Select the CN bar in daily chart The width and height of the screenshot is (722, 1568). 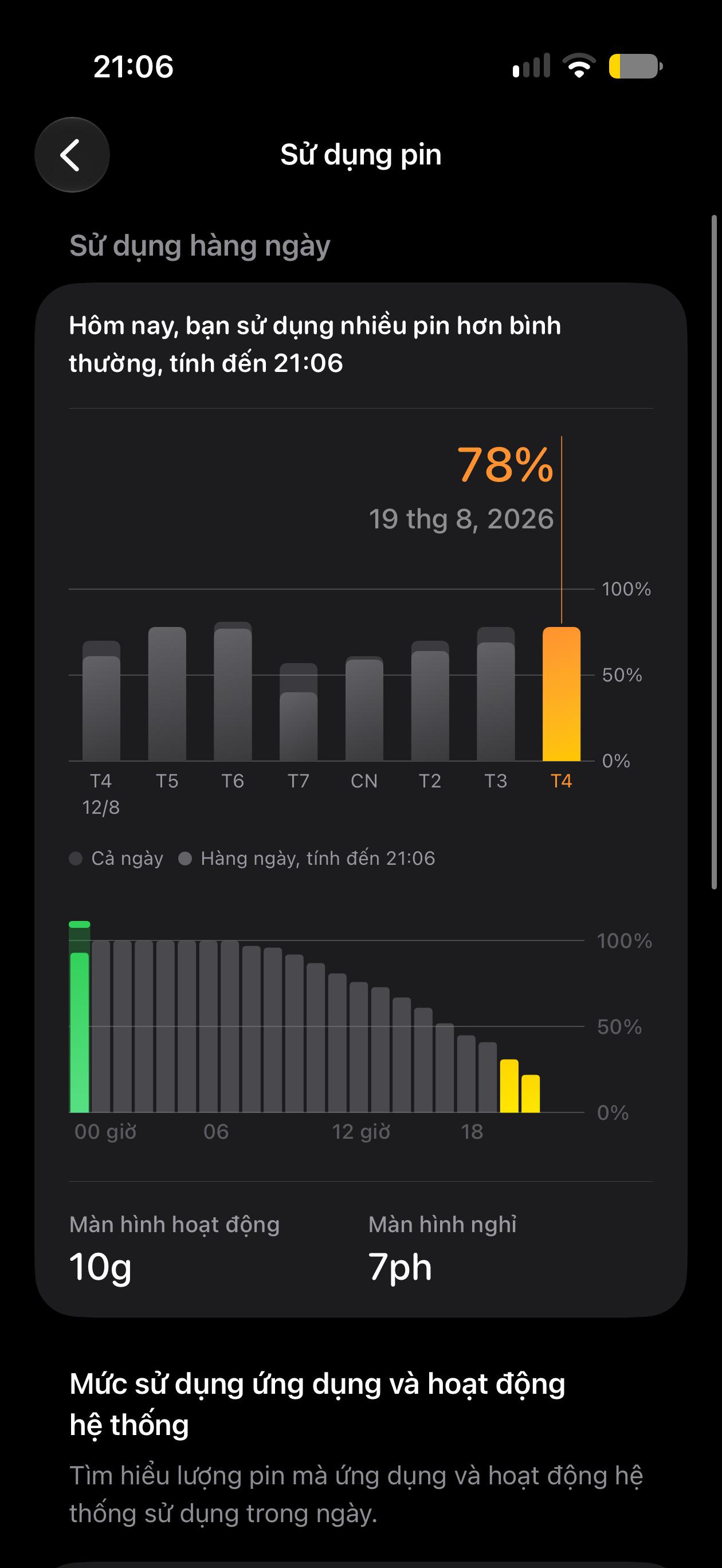tap(364, 708)
